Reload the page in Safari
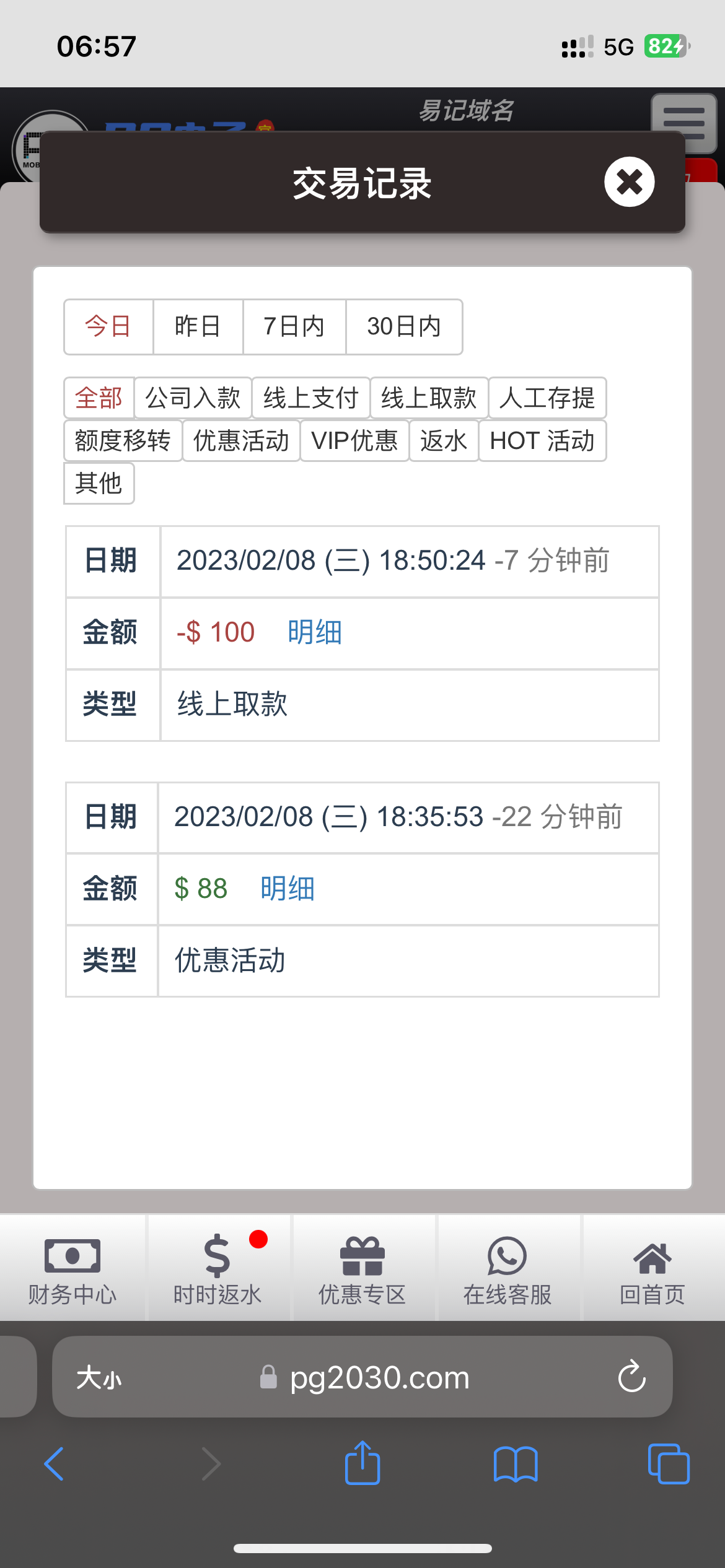 631,1377
